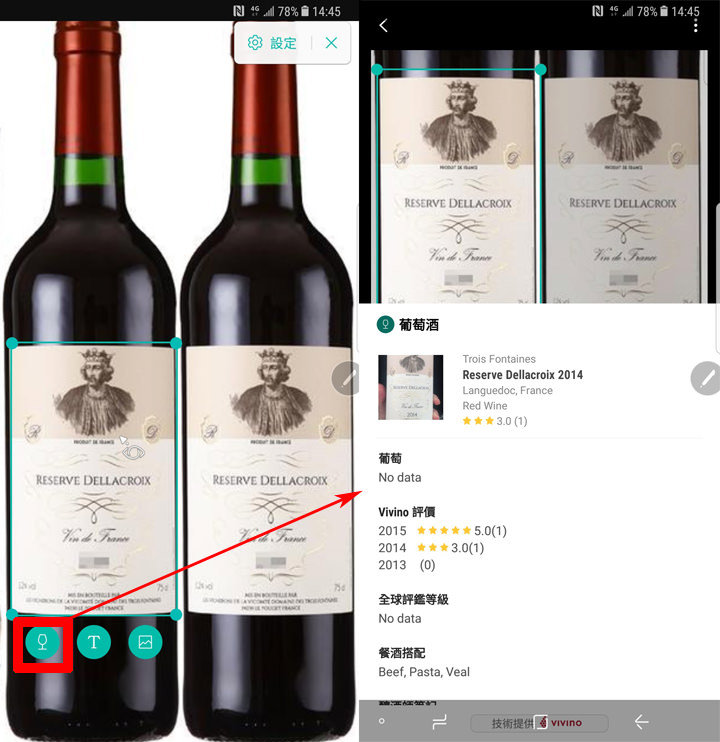
Task: Select the wine glass search mode
Action: 42,643
